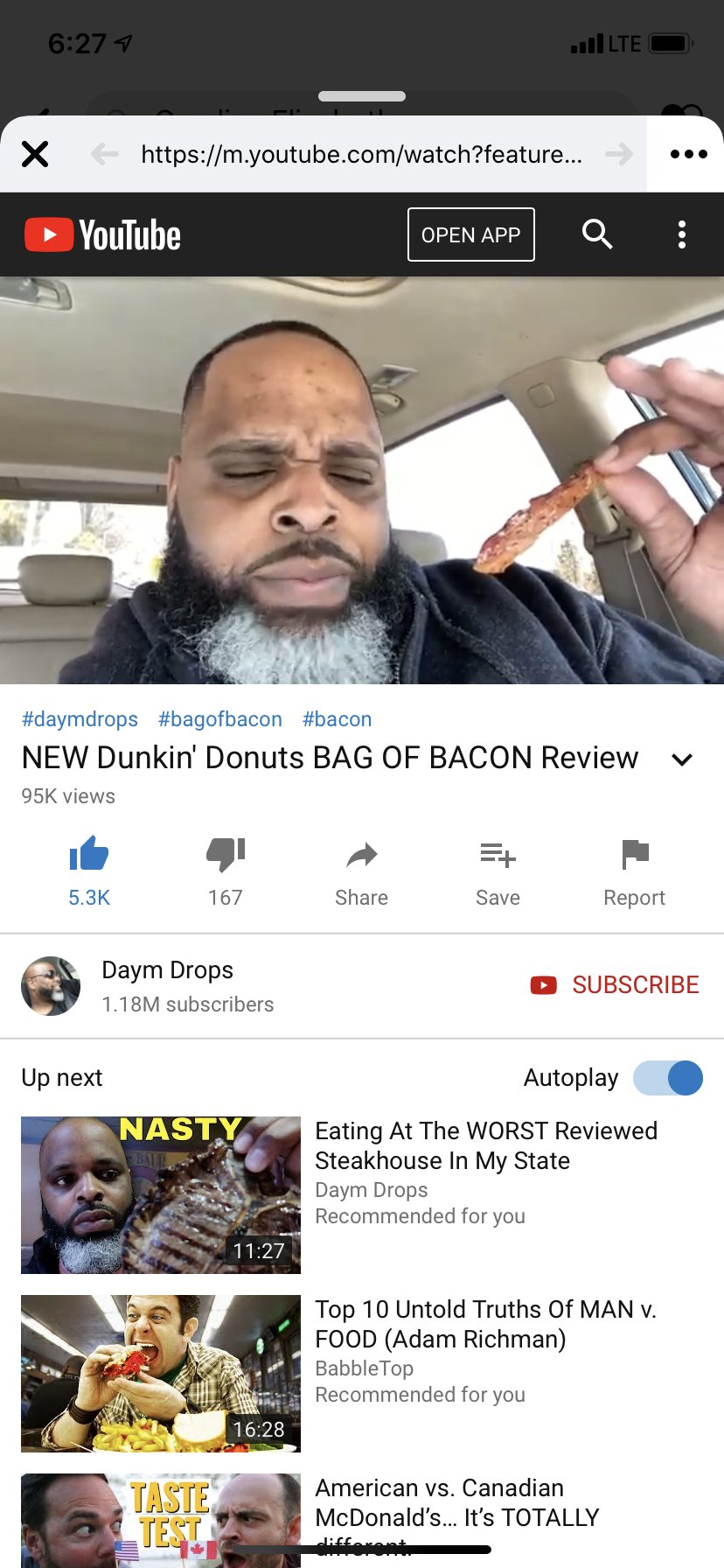This screenshot has width=724, height=1568.
Task: Subscribe to Daym Drops
Action: 615,985
